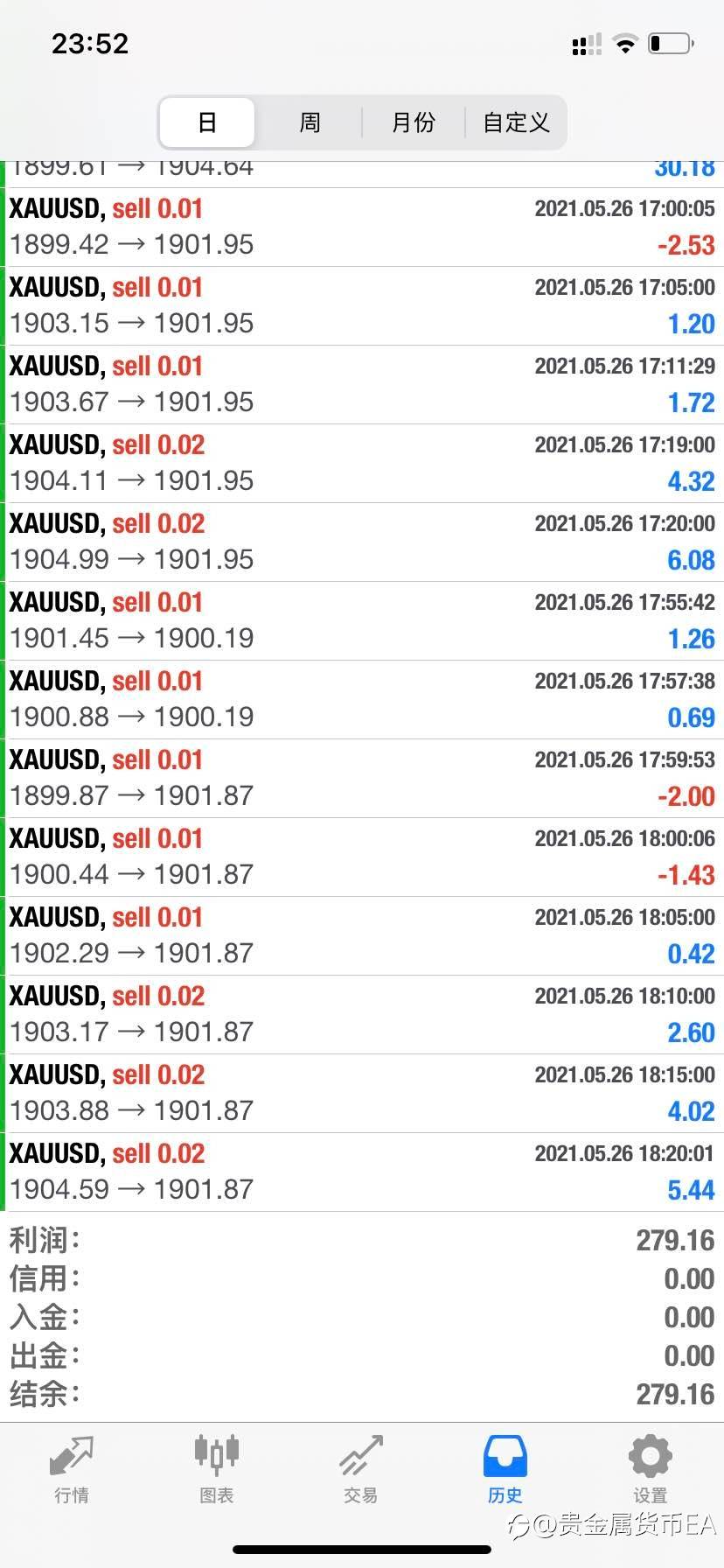Viewport: 724px width, 1568px height.
Task: Switch to the 周 period segment
Action: coord(310,122)
